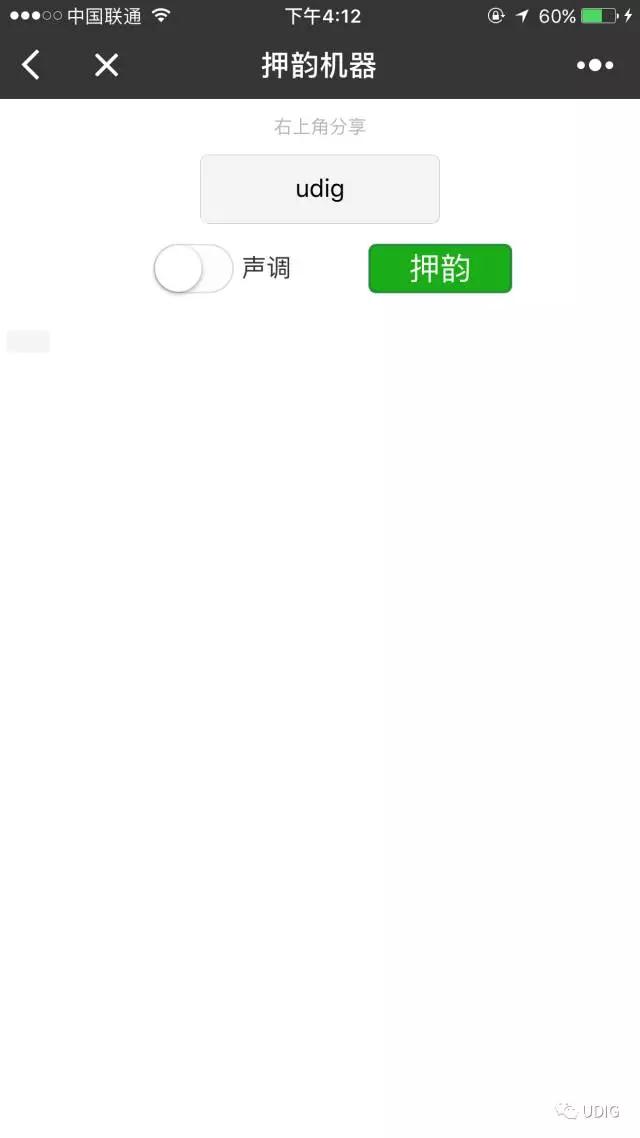Close the 押韵机器 web page
This screenshot has width=640, height=1138.
[106, 66]
